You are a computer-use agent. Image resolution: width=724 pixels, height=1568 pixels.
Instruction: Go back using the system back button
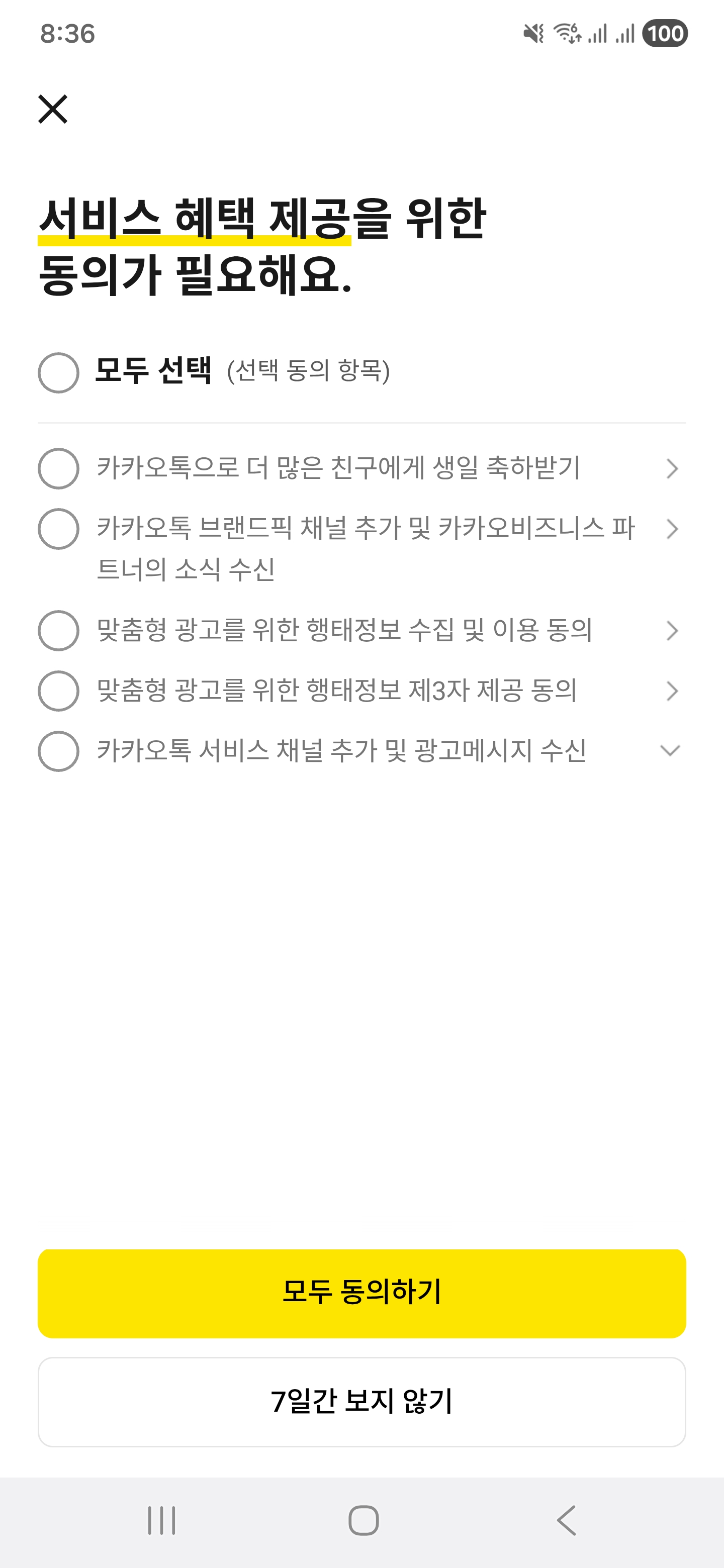(x=566, y=1521)
